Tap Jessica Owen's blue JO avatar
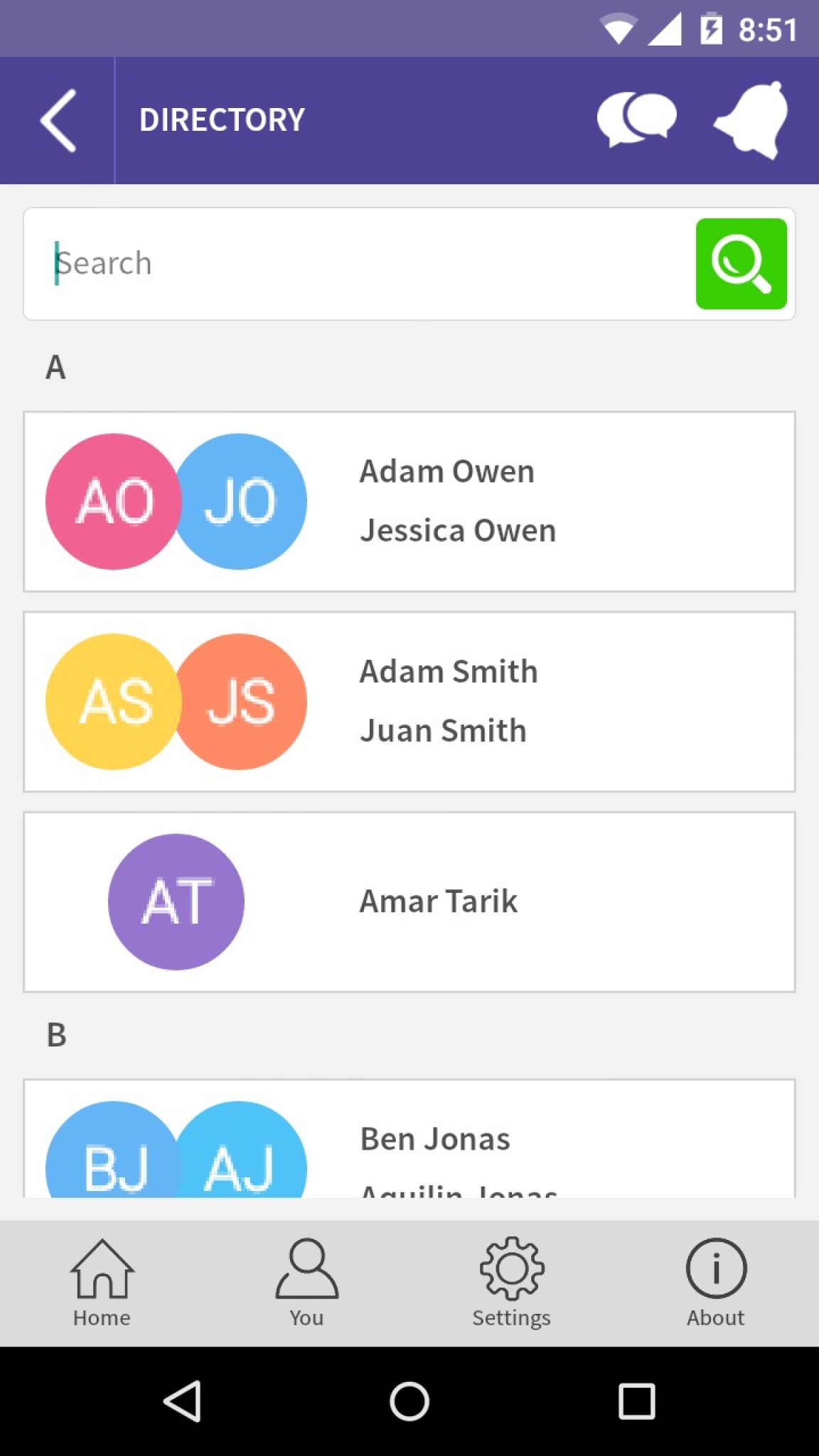 [240, 500]
